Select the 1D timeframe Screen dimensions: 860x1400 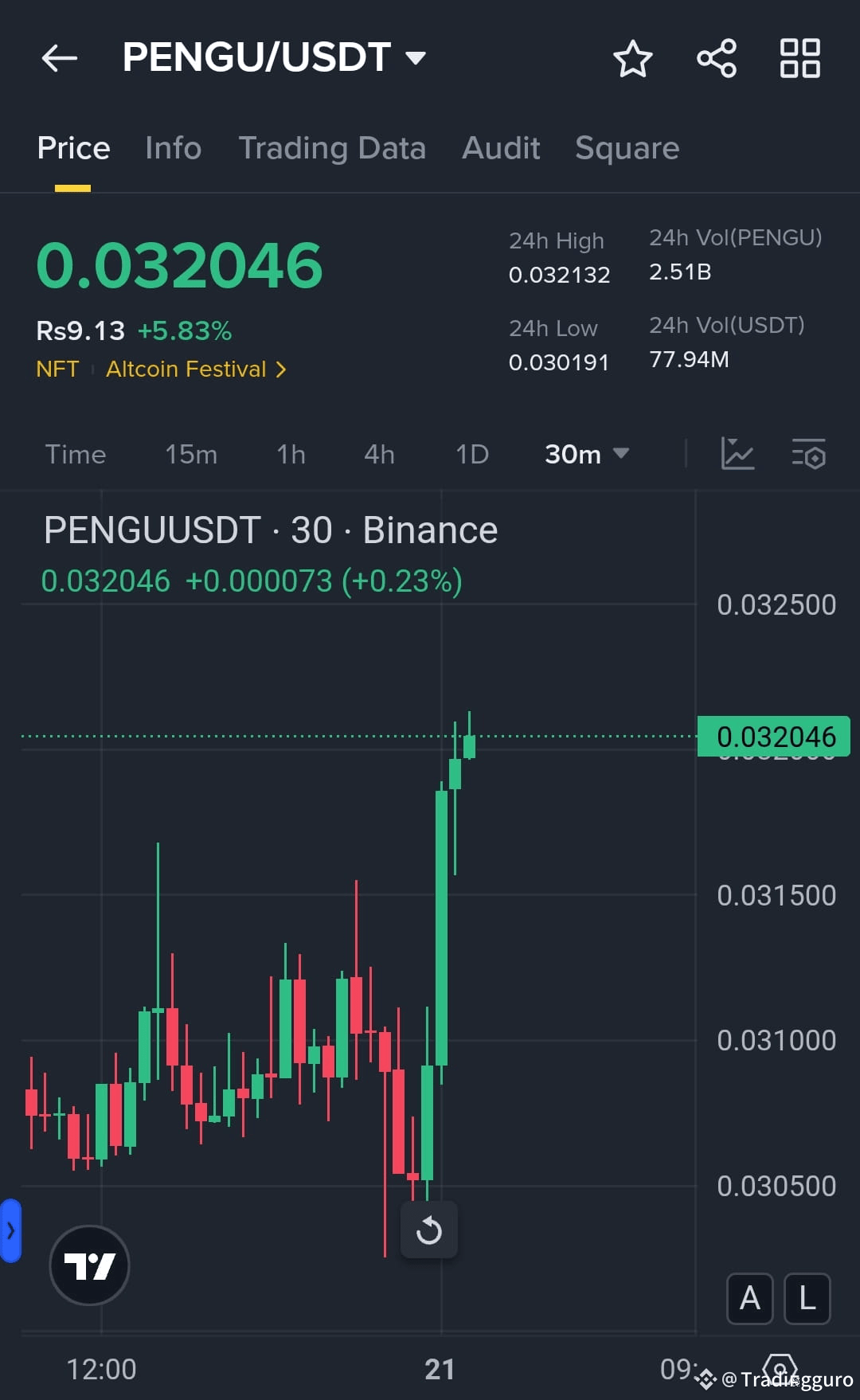pos(471,454)
